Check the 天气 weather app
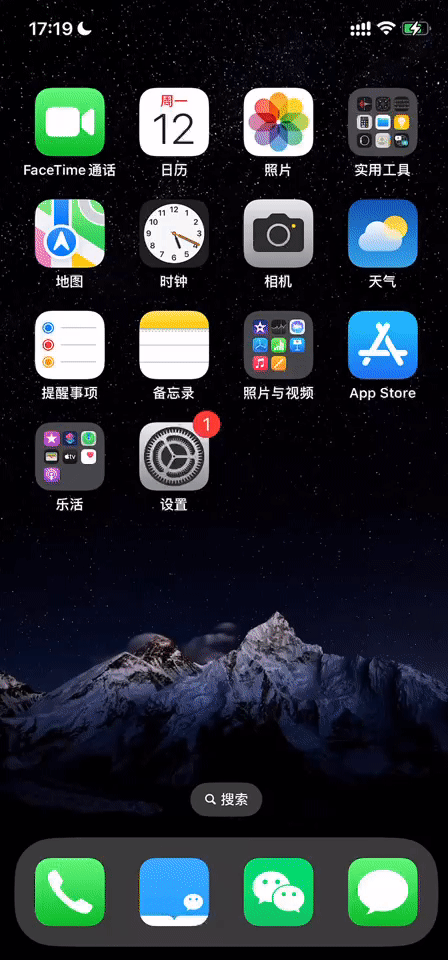The image size is (448, 960). (x=383, y=233)
